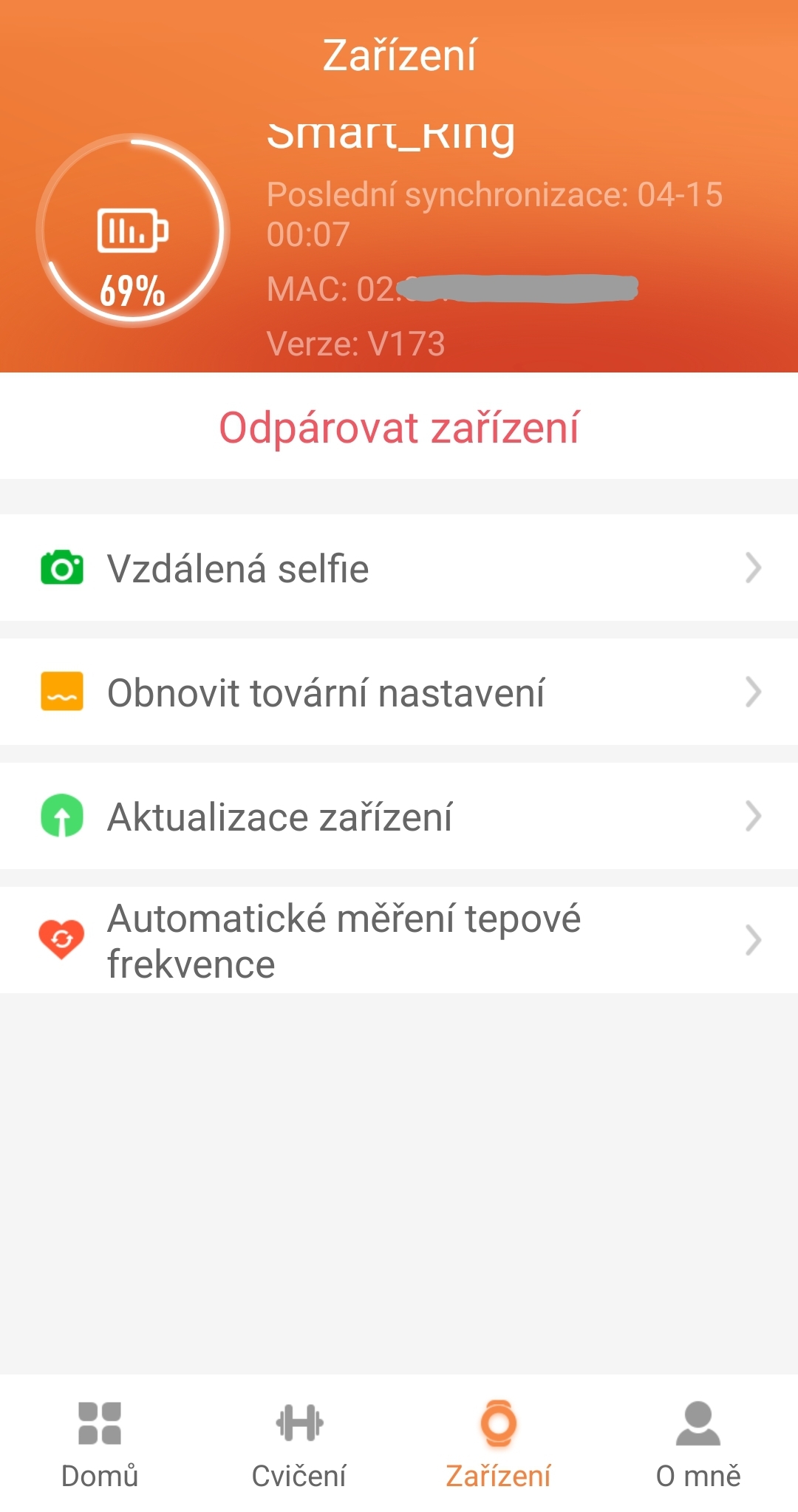Open Obnovit tovární nastavení

(399, 692)
